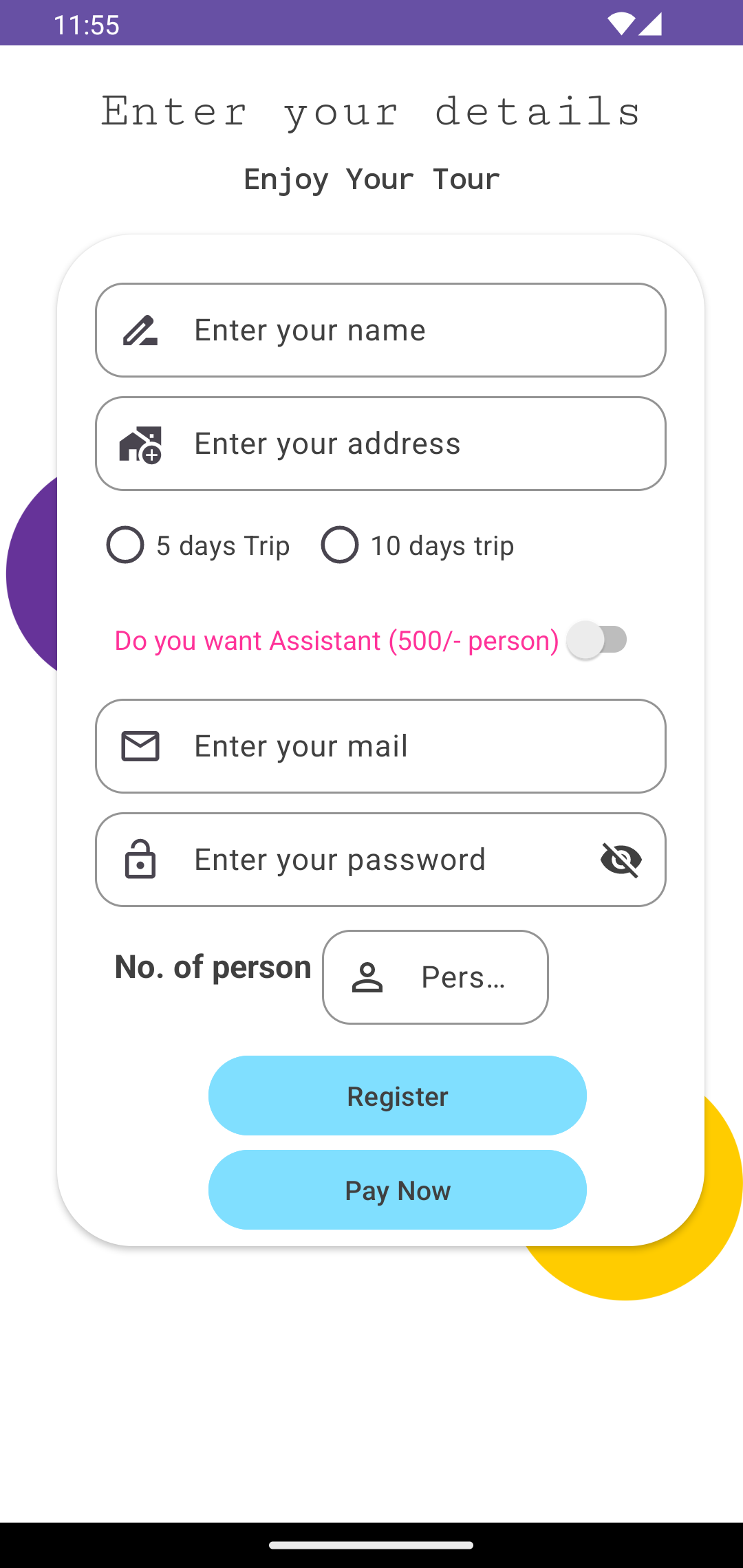
Task: Click the Pay Now button
Action: [396, 1190]
